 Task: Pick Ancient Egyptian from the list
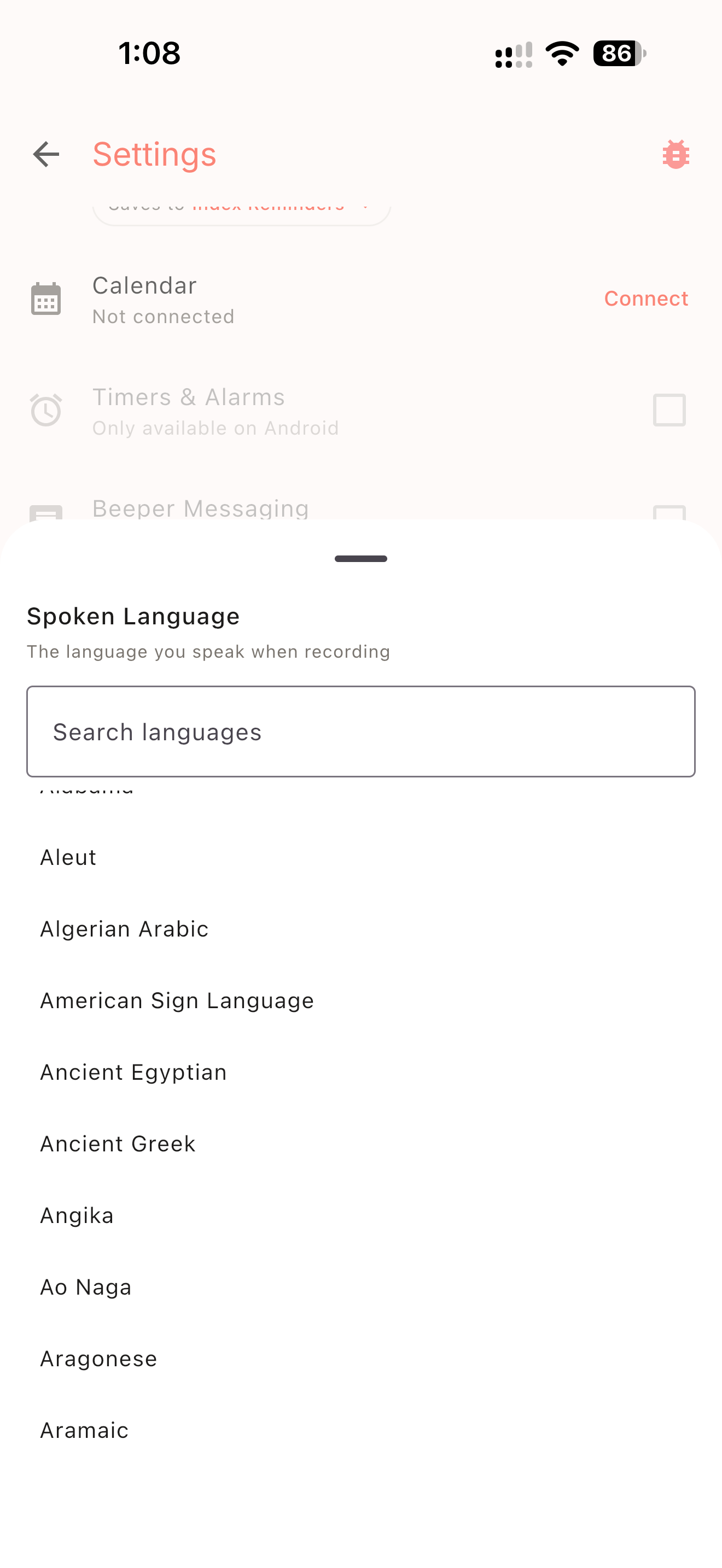coord(361,1072)
